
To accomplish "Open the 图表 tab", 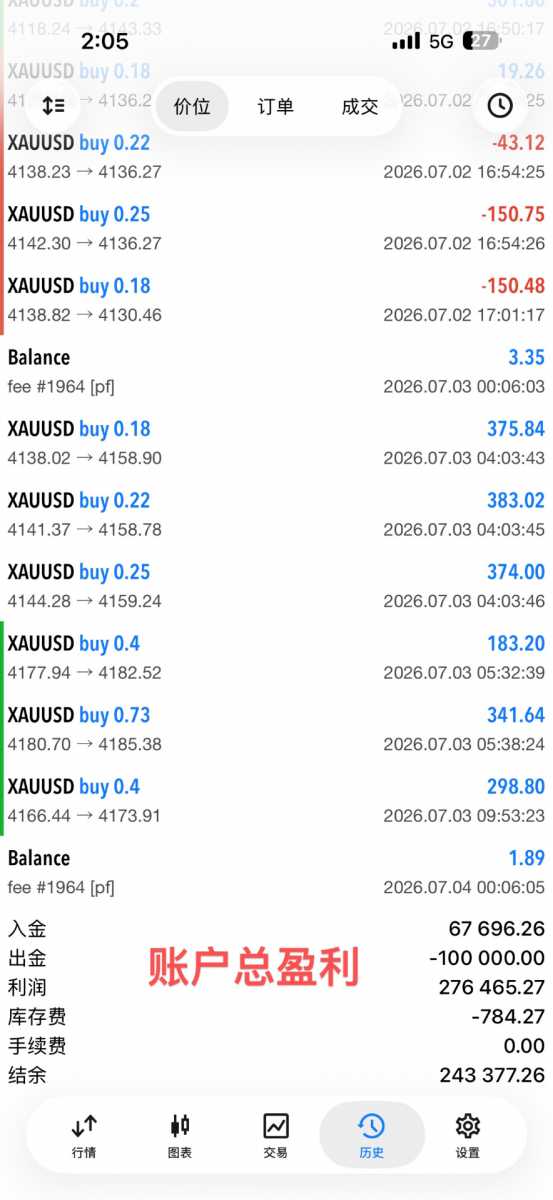I will (180, 1136).
